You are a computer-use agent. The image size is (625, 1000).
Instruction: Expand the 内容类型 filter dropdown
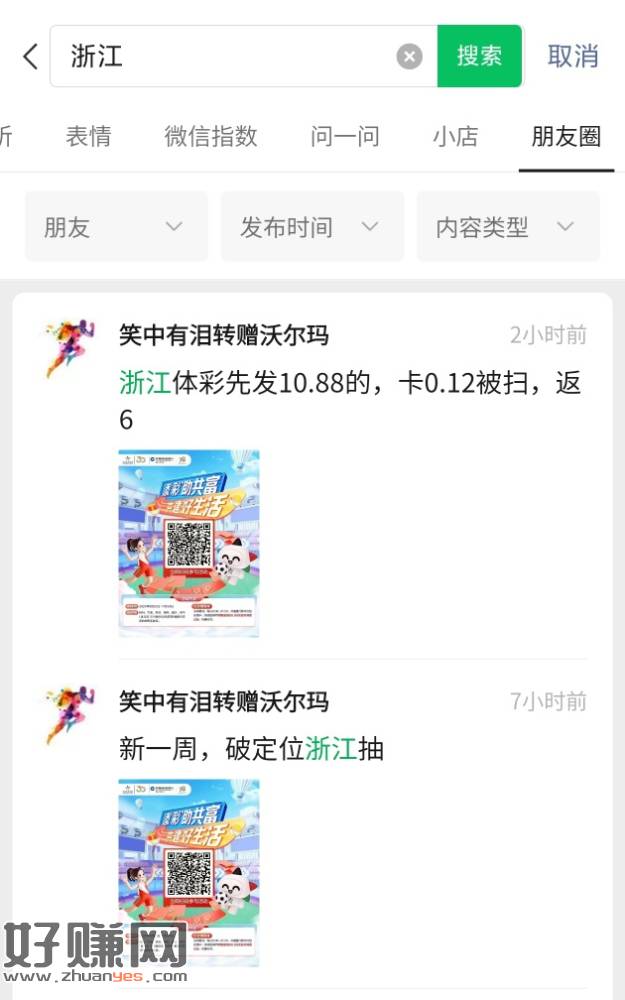tap(507, 227)
